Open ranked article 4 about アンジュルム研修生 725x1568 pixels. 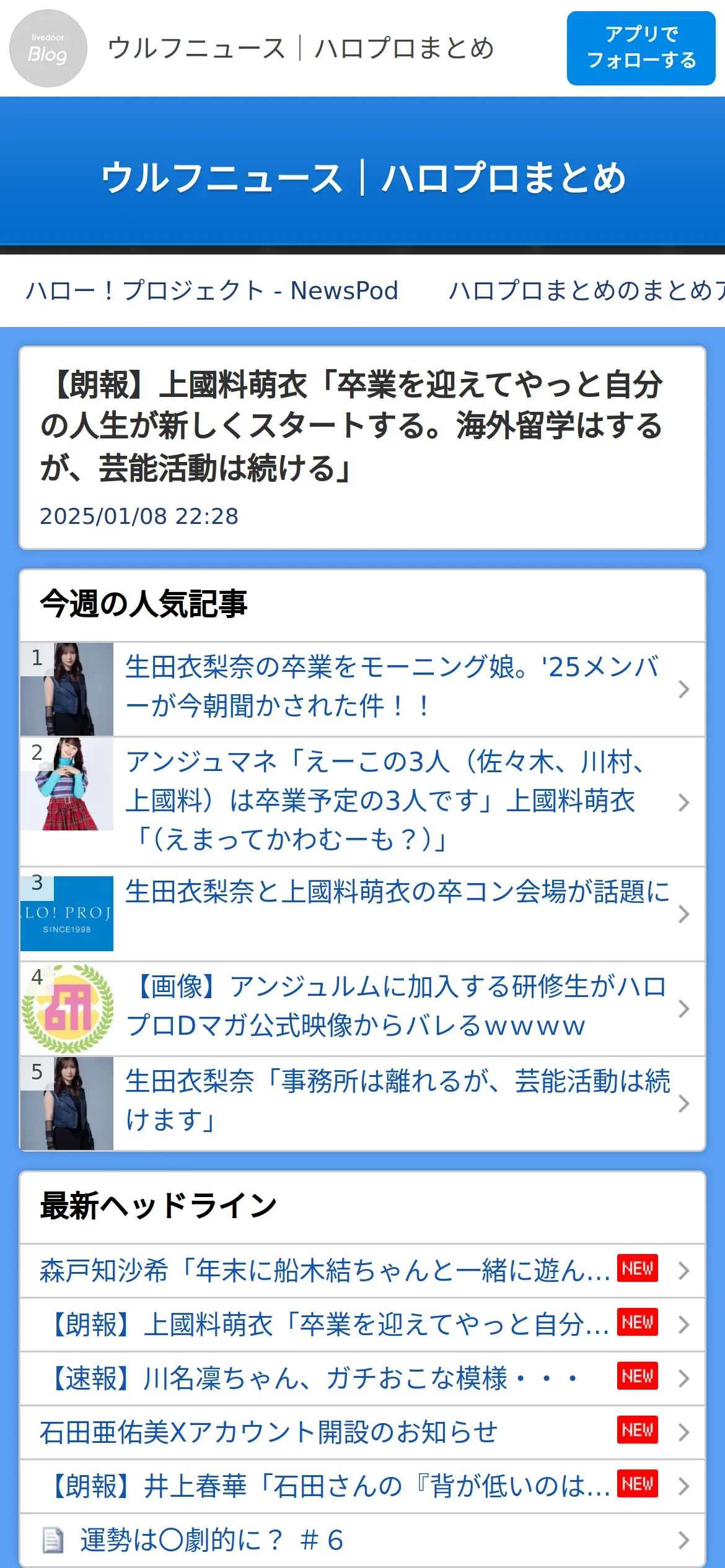point(362,1009)
